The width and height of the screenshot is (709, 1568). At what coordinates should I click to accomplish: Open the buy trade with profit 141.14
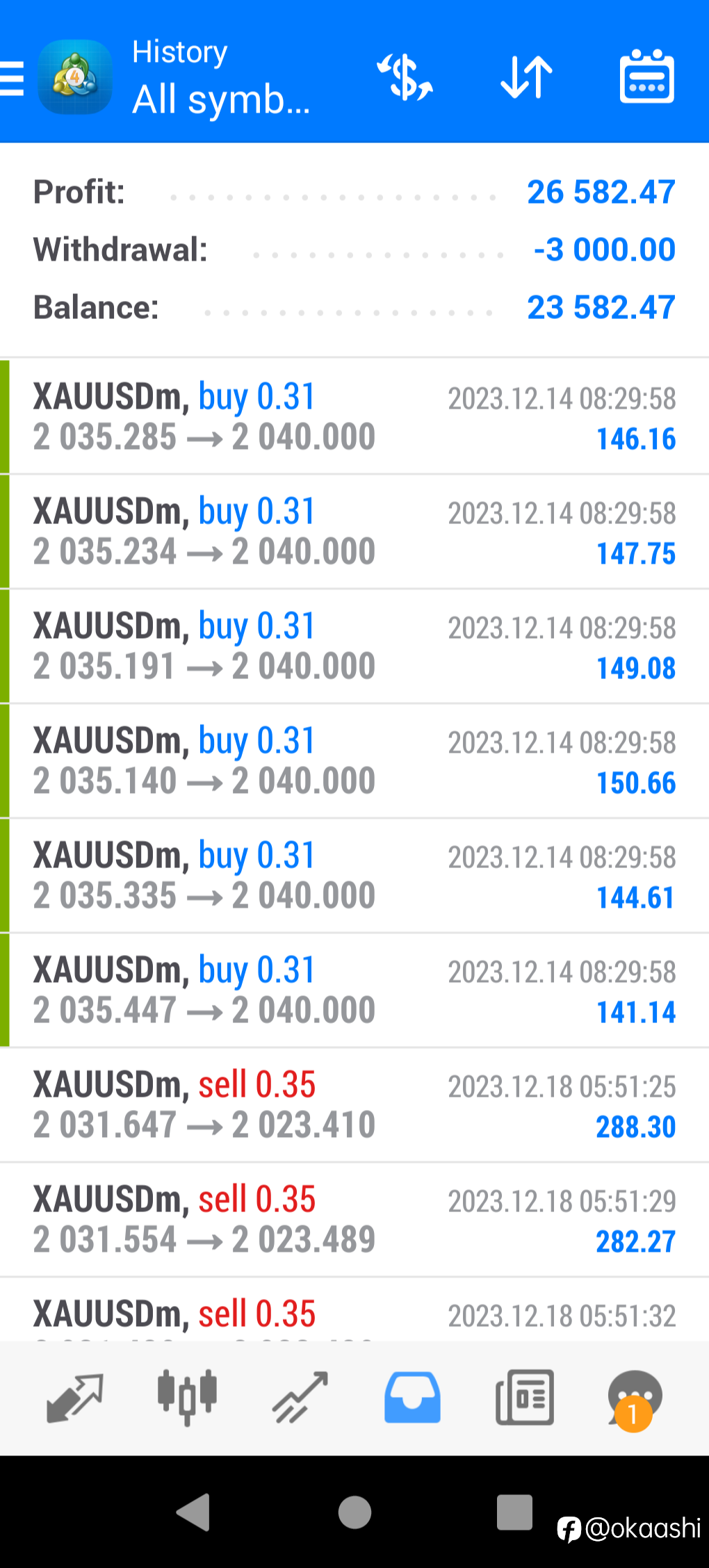pyautogui.click(x=354, y=990)
